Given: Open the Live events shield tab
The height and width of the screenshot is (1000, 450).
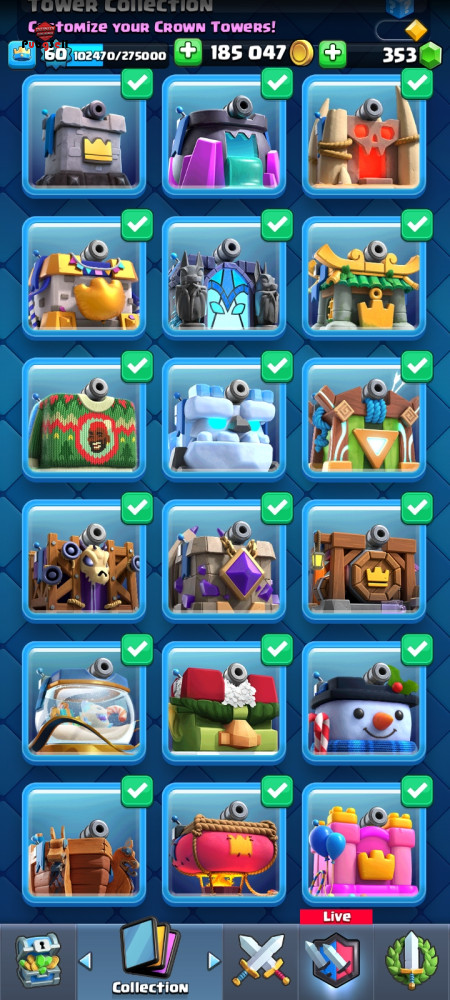Looking at the screenshot, I should click(336, 957).
